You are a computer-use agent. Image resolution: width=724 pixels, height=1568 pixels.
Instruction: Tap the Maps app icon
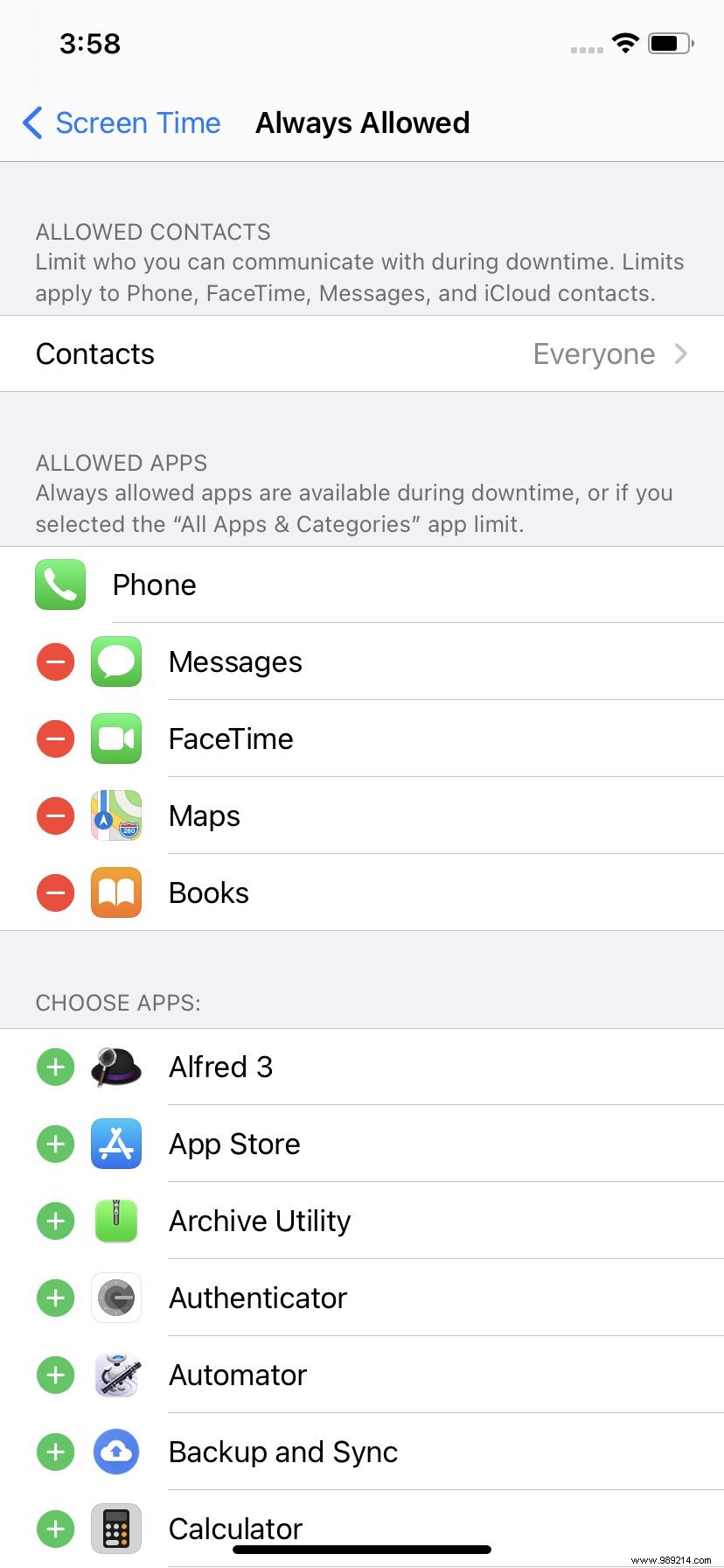pyautogui.click(x=115, y=815)
